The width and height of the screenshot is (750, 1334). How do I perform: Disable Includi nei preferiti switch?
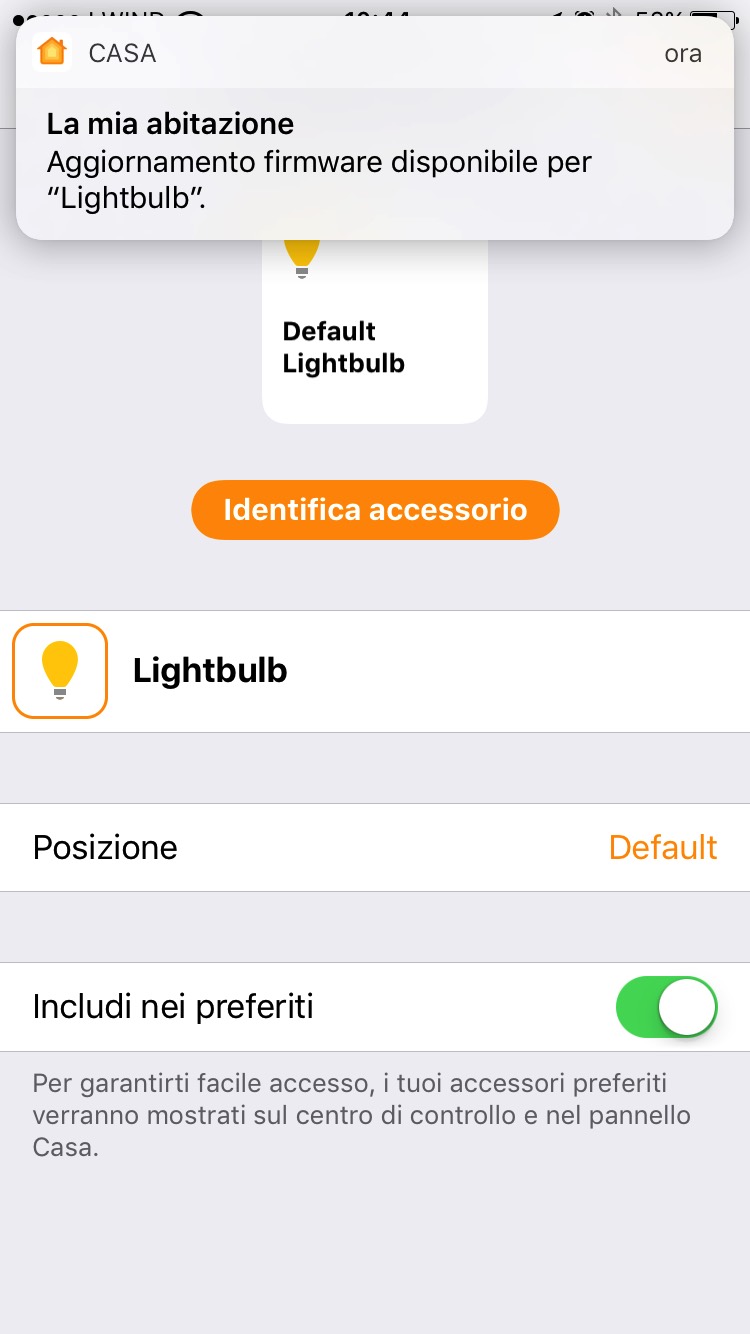pos(666,1007)
